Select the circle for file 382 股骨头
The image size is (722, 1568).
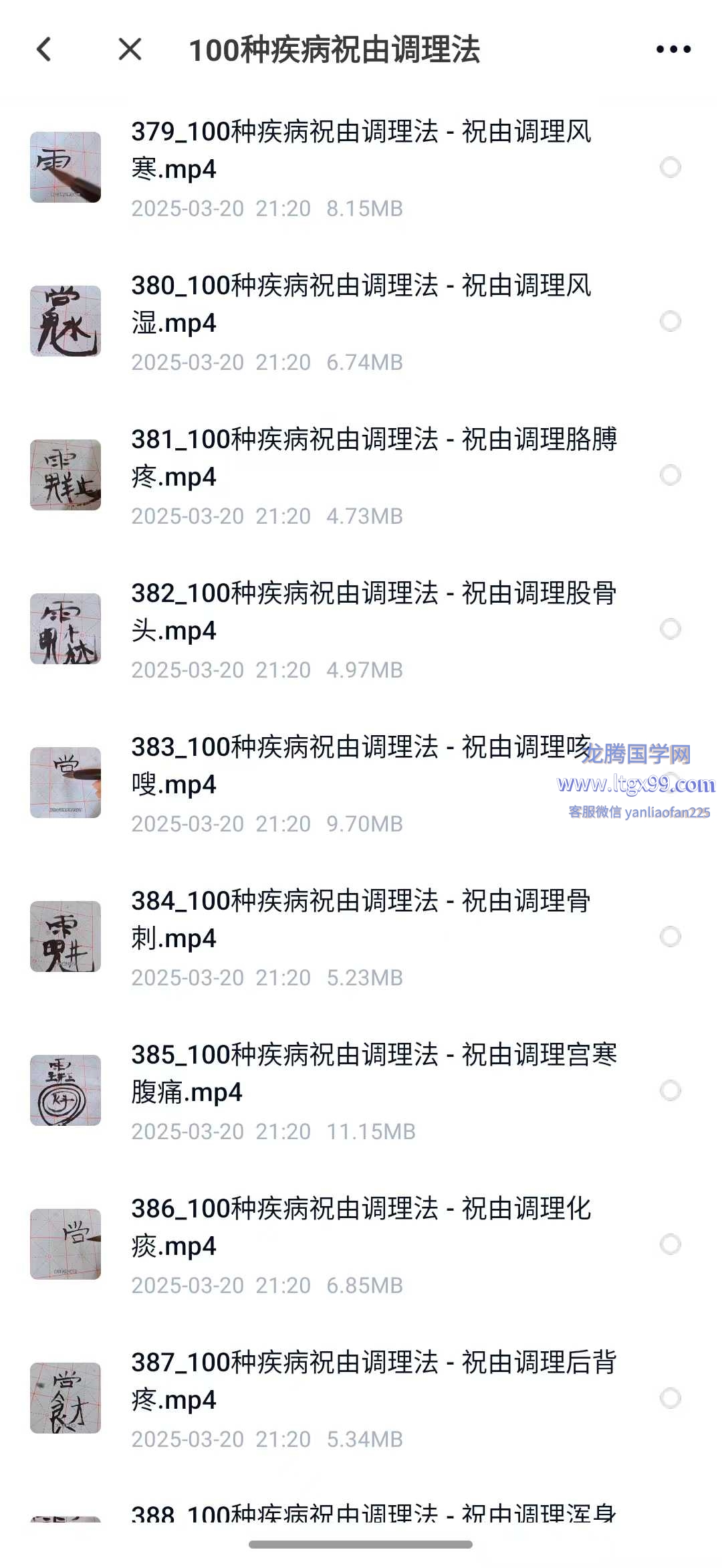point(670,629)
